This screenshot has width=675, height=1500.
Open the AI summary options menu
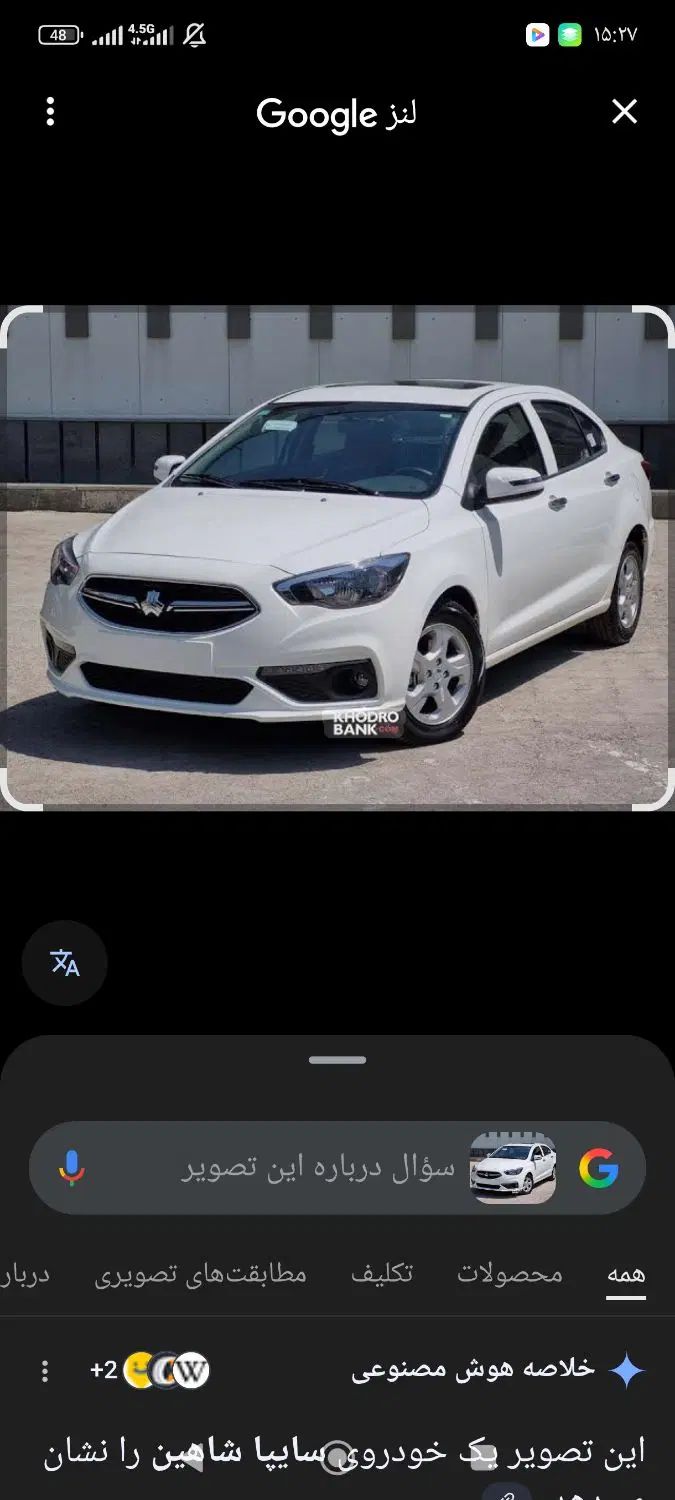[x=44, y=1371]
